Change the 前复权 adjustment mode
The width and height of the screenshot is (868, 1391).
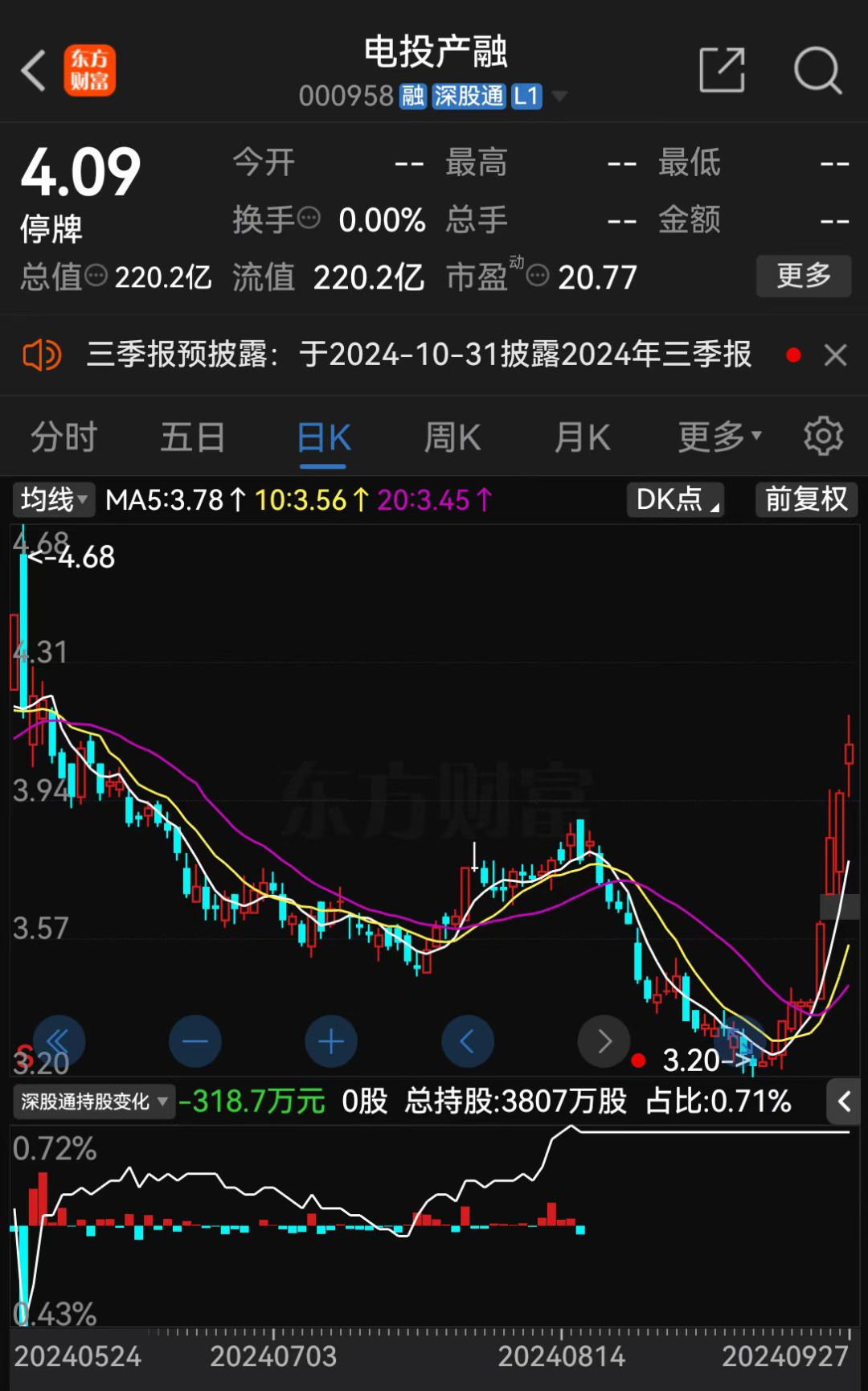[x=806, y=499]
